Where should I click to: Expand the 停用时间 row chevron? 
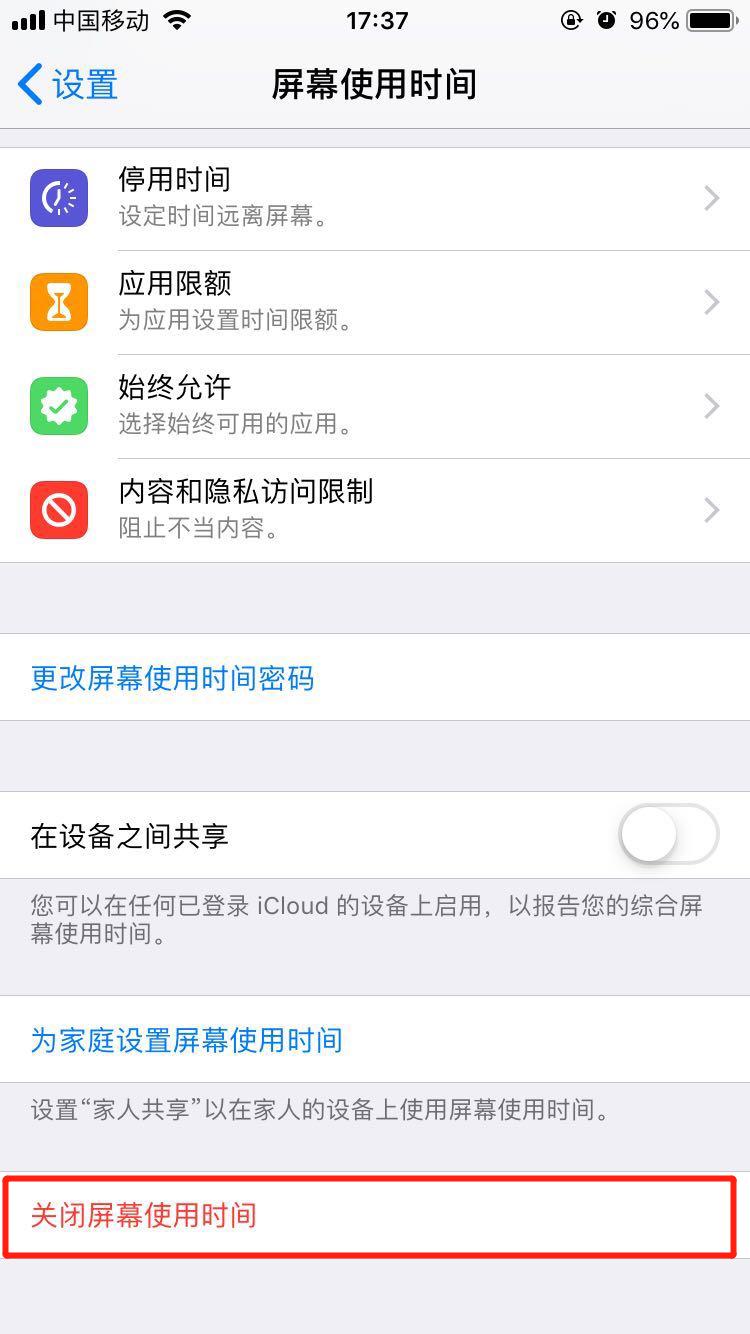point(711,197)
